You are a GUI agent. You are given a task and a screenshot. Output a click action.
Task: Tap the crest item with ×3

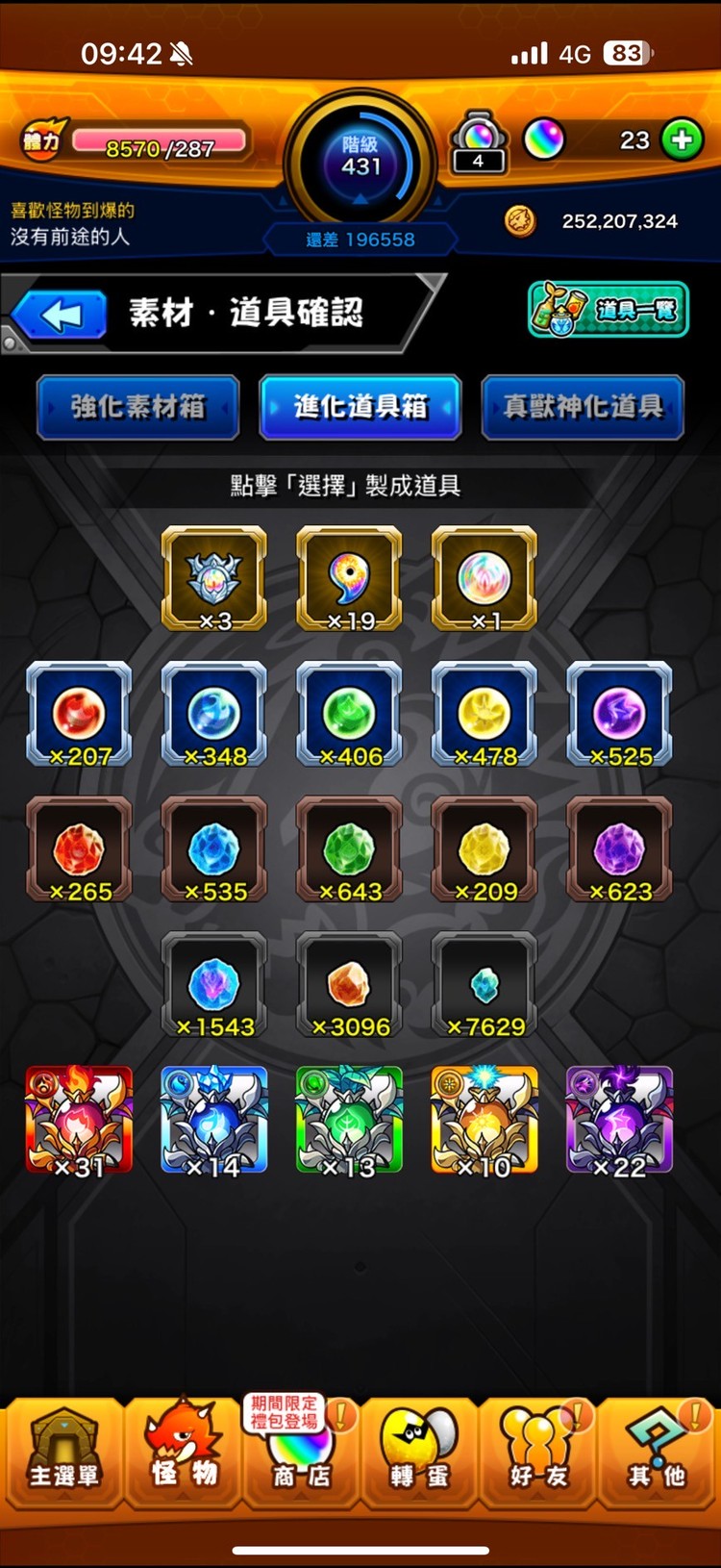pyautogui.click(x=213, y=578)
